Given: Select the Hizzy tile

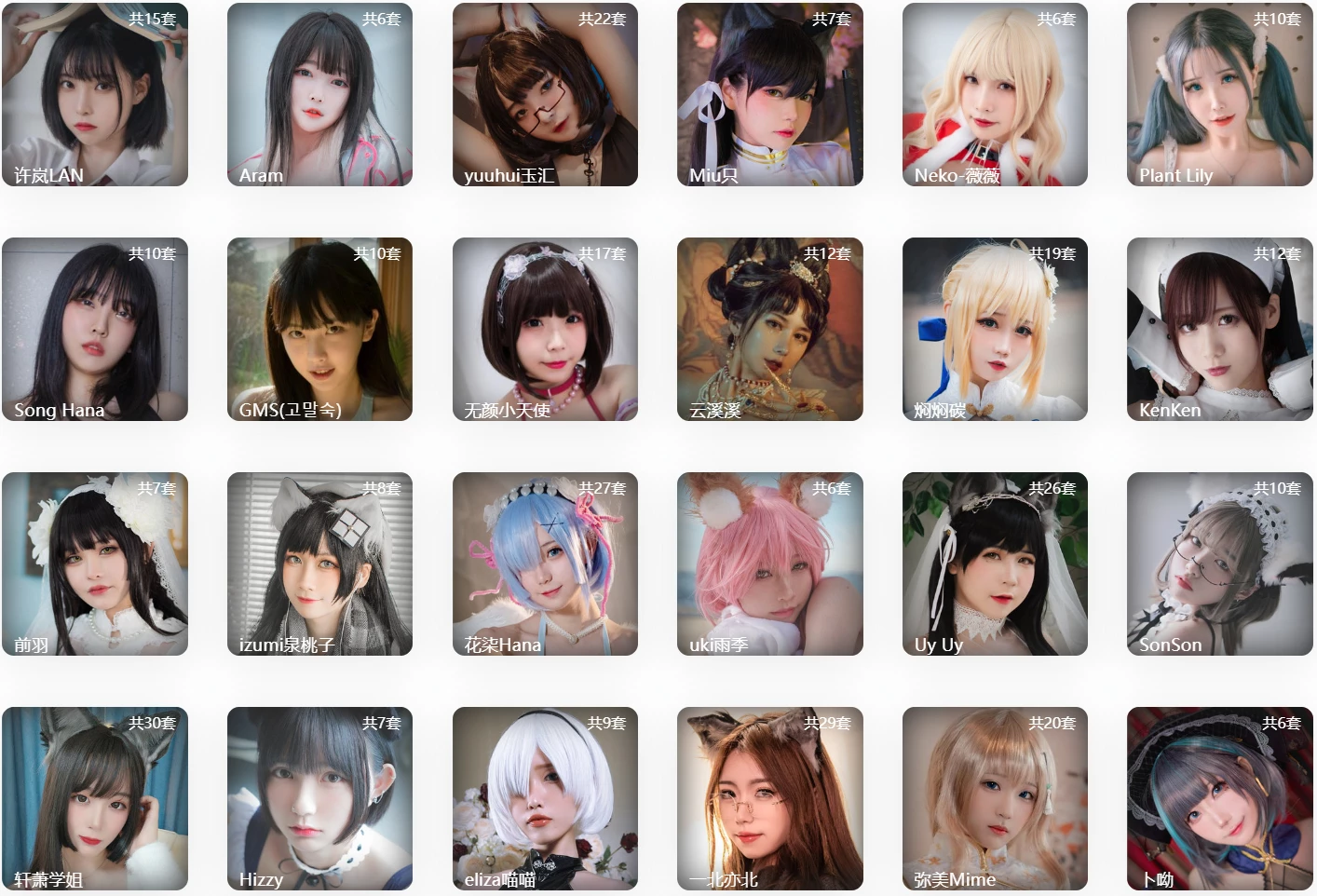Looking at the screenshot, I should point(319,798).
